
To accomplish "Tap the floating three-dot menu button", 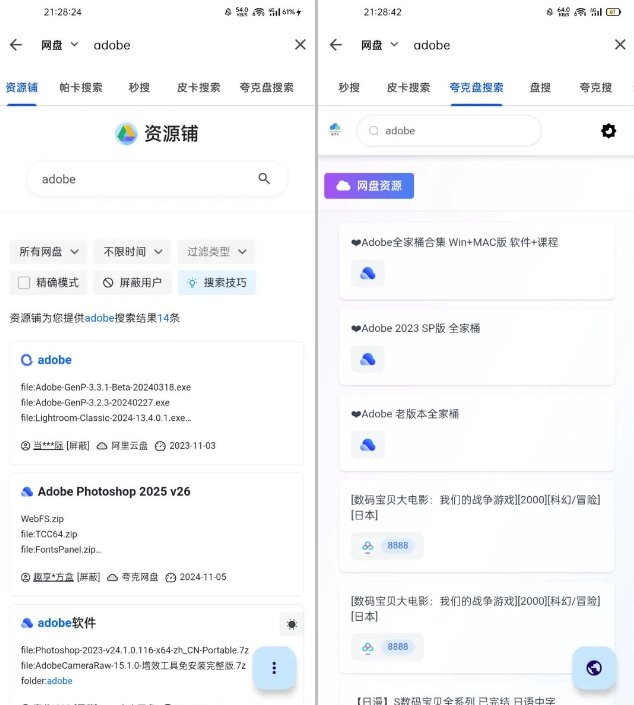I will coord(274,668).
